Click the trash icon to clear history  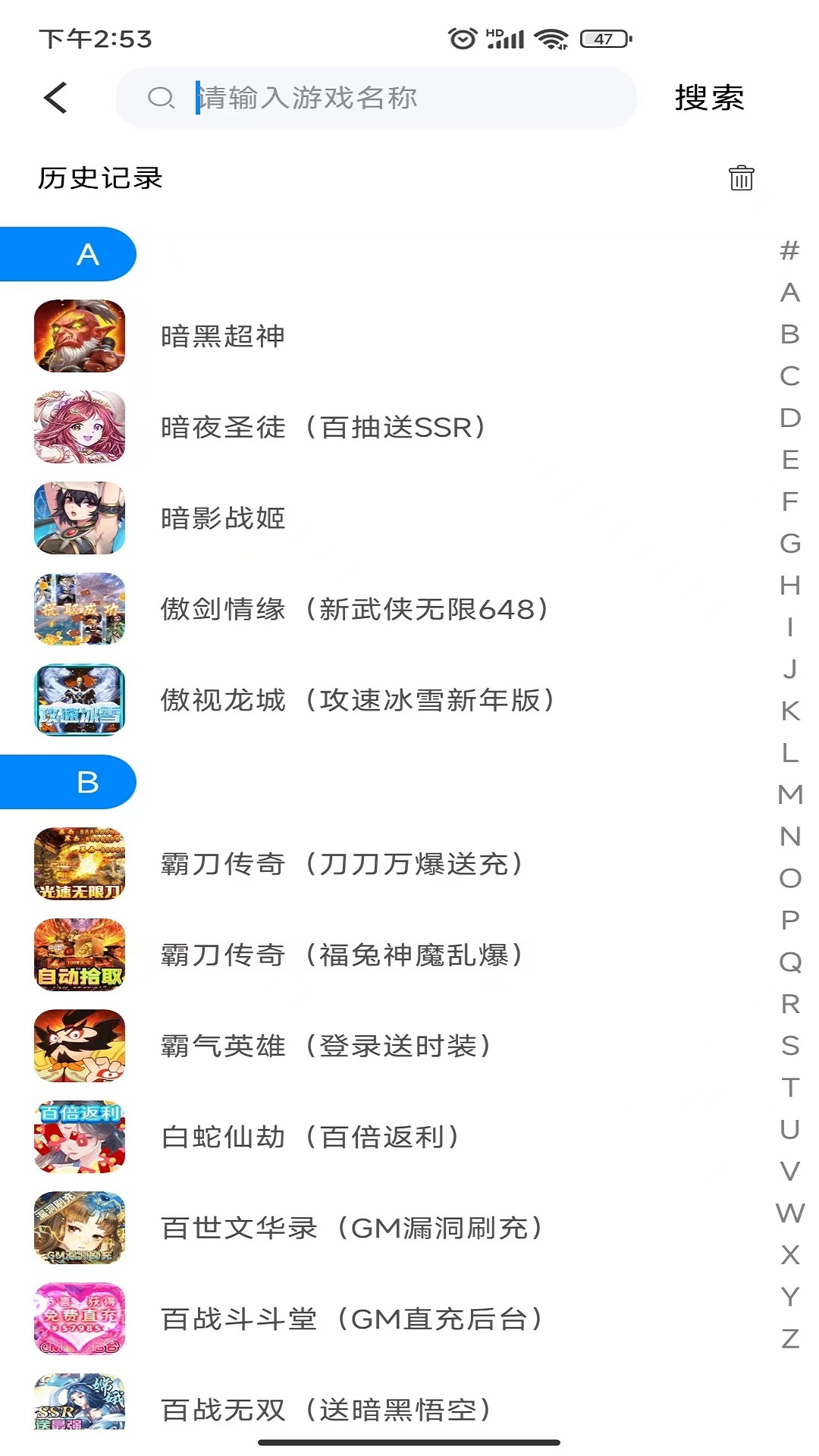[x=742, y=179]
